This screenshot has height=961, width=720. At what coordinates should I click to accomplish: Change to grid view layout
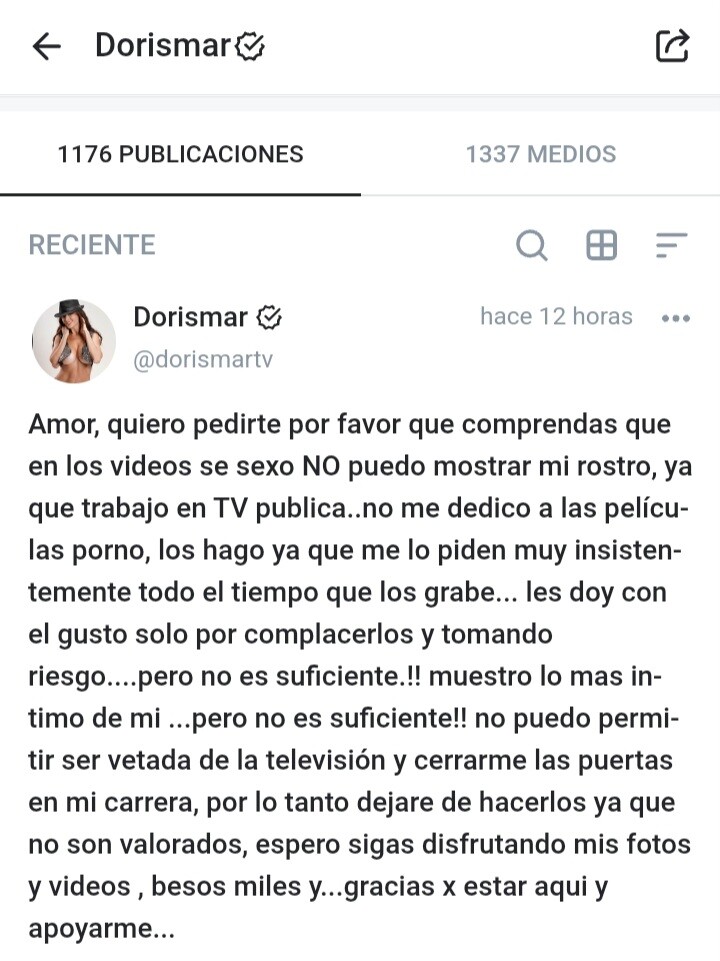point(601,245)
